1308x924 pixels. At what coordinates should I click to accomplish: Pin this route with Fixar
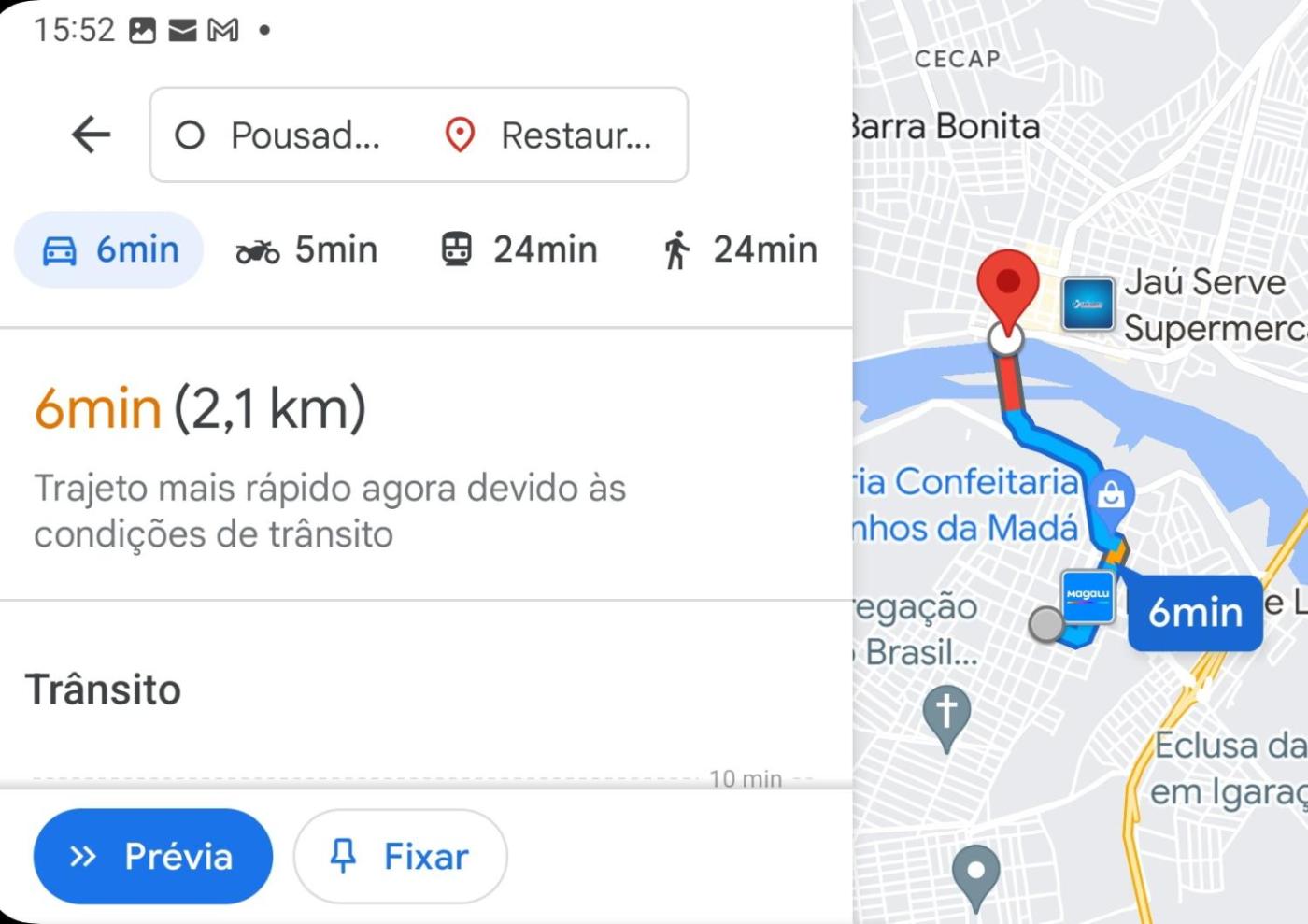click(400, 856)
